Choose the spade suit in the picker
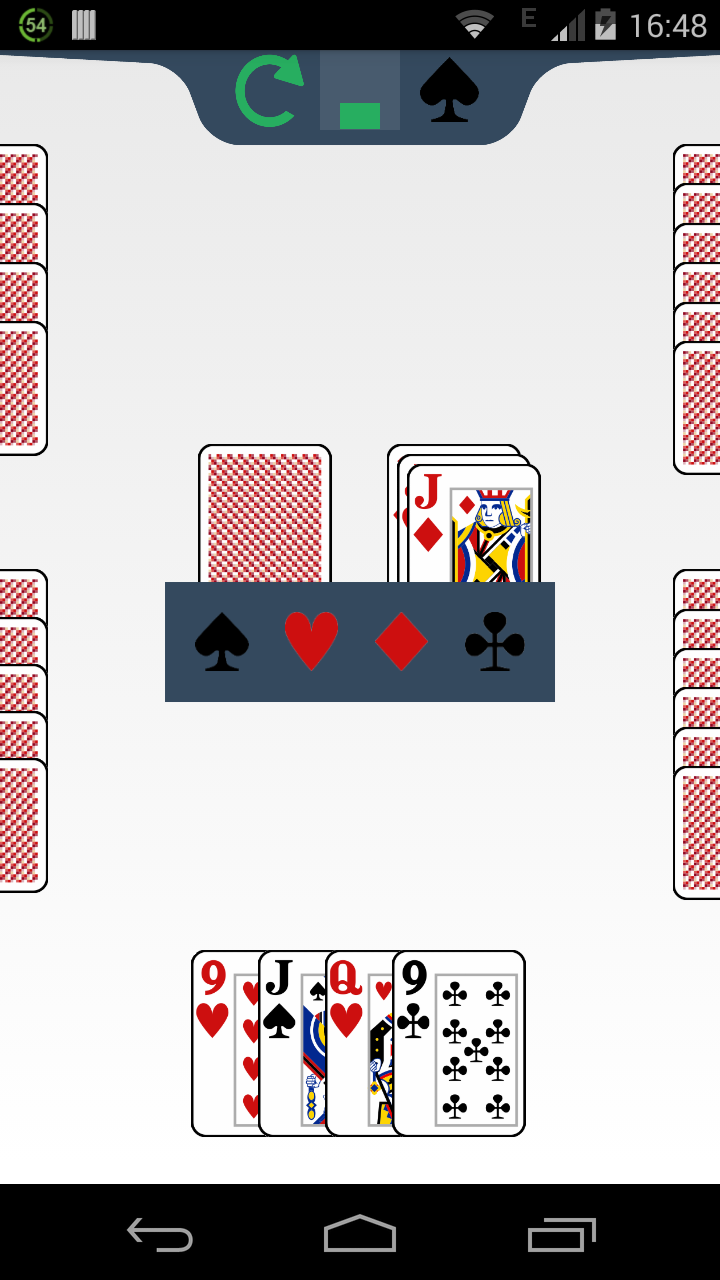720x1280 pixels. (x=221, y=642)
